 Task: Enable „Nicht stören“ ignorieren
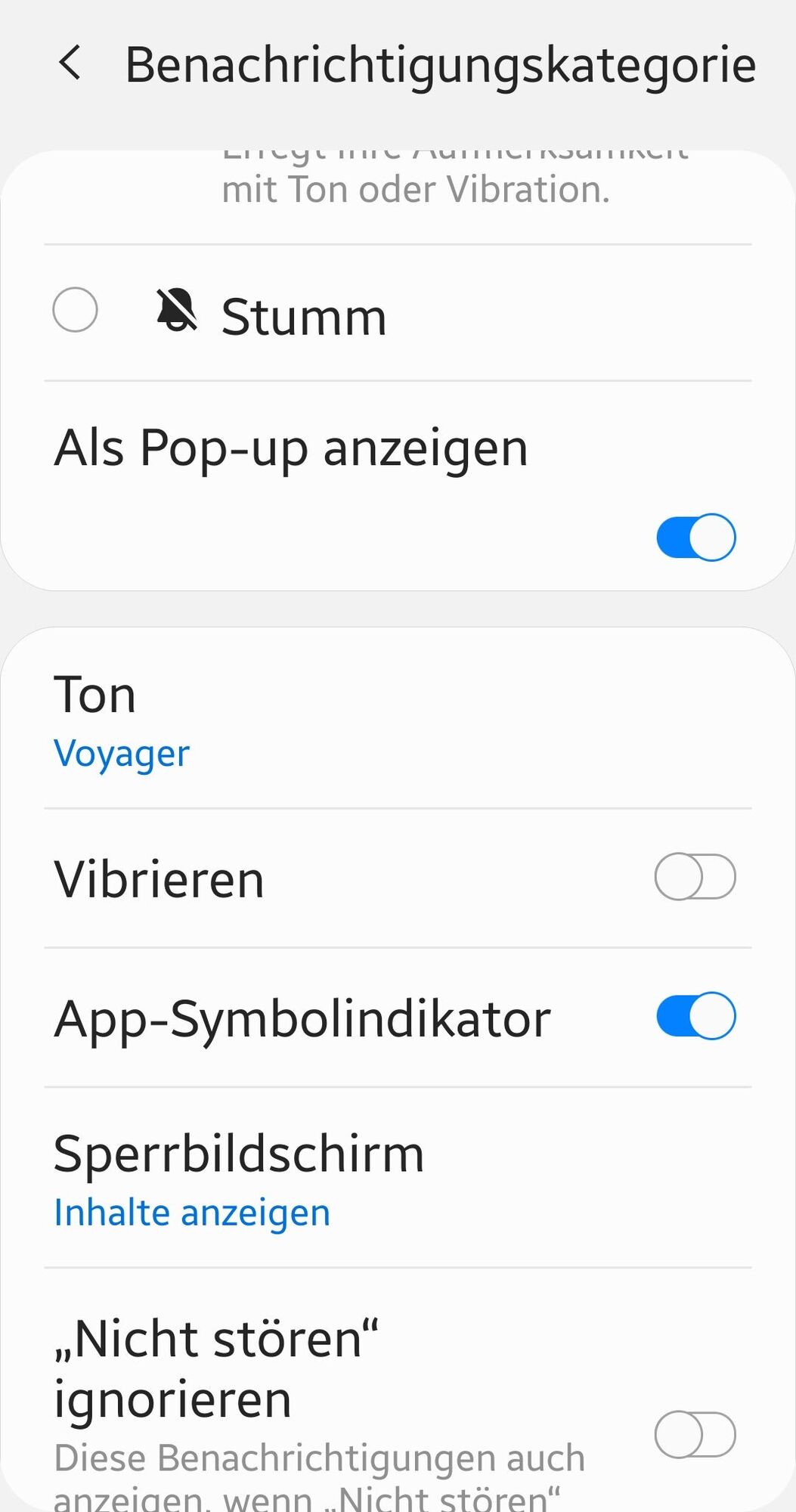point(695,1434)
